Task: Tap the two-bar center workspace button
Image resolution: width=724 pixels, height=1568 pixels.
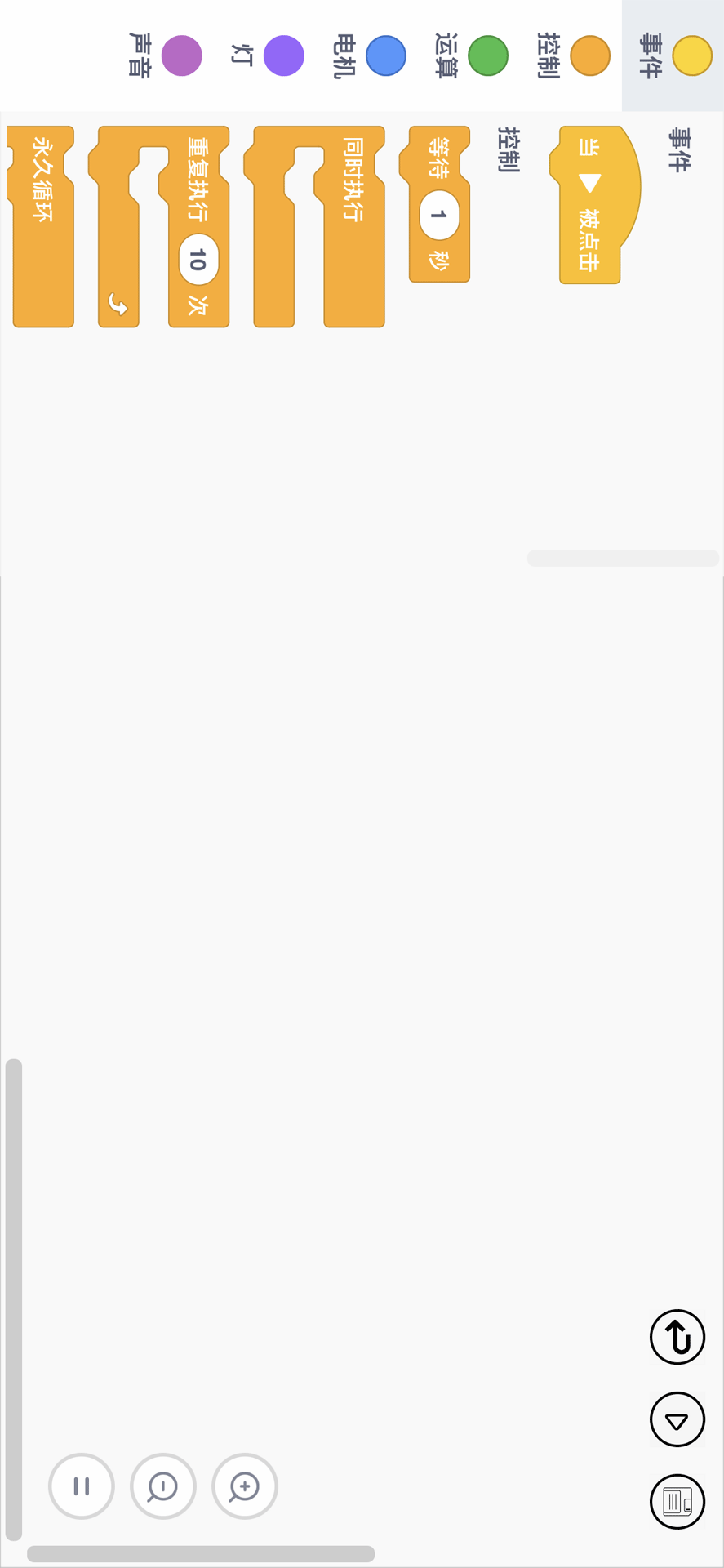Action: (x=82, y=1486)
